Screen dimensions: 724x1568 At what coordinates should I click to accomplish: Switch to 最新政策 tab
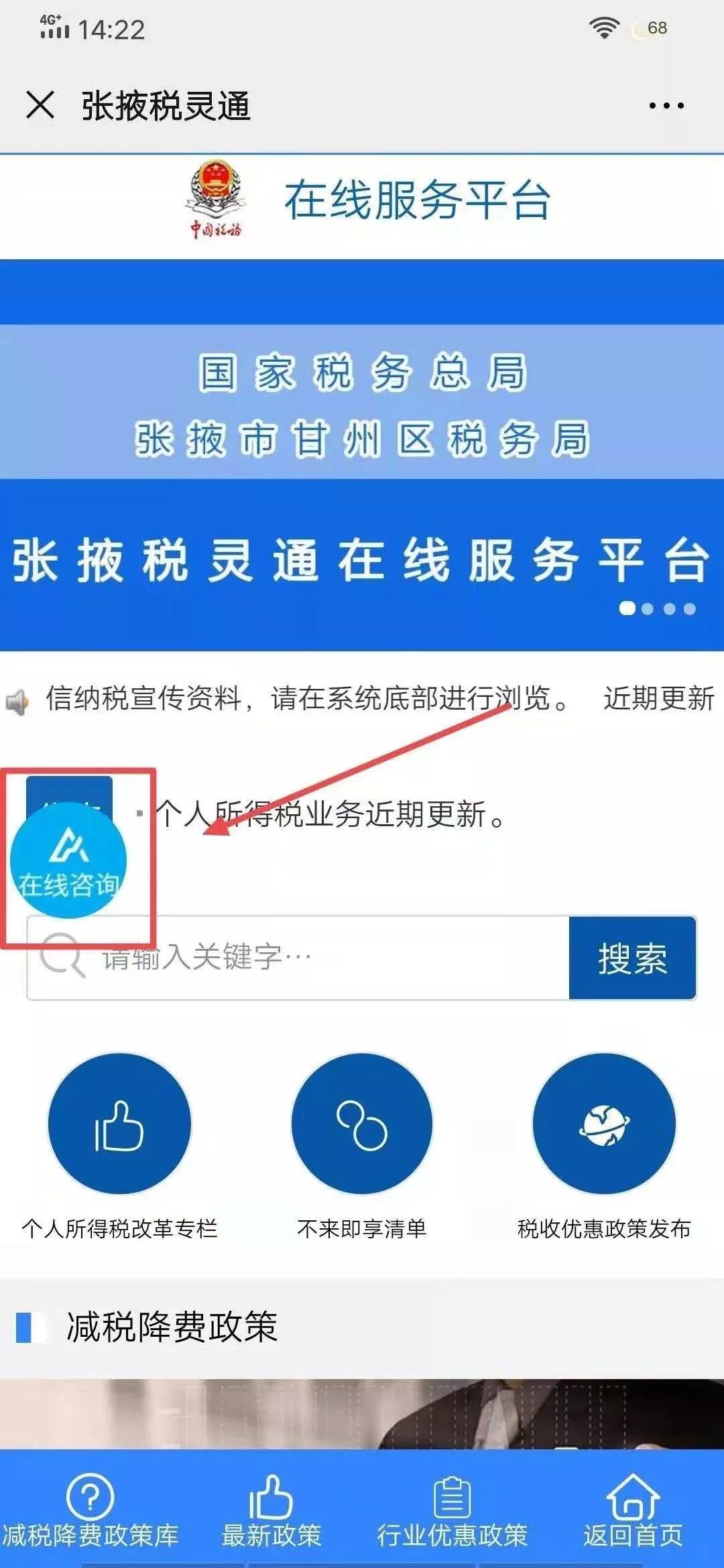pos(271,1510)
